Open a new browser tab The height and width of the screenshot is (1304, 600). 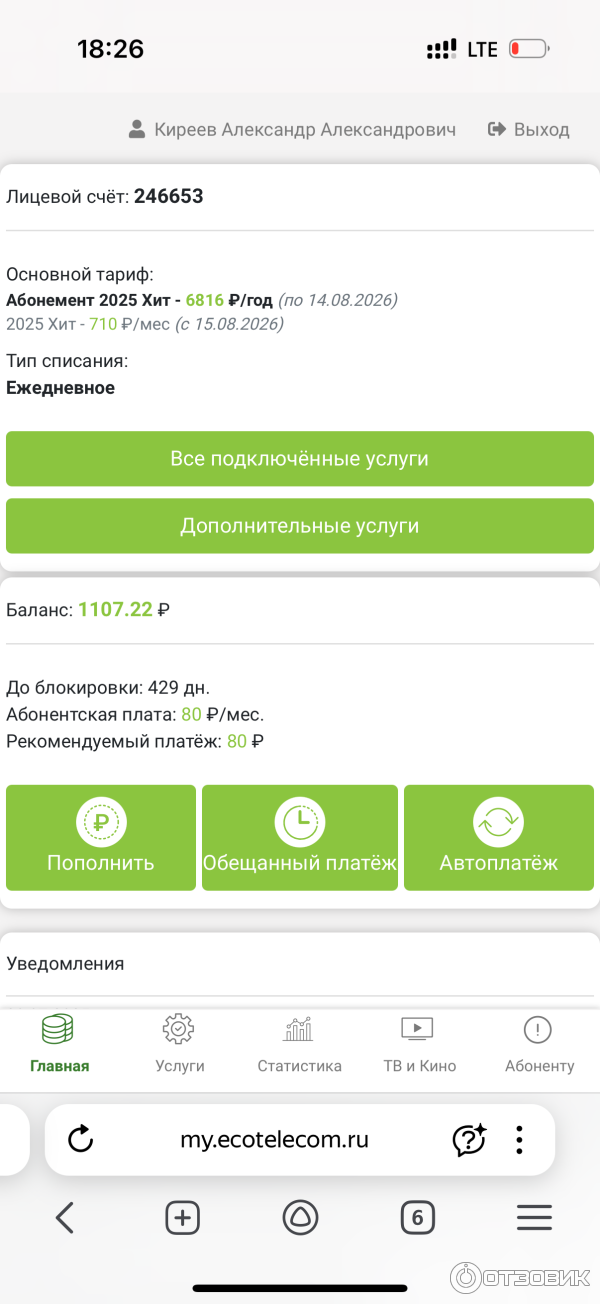click(182, 1217)
